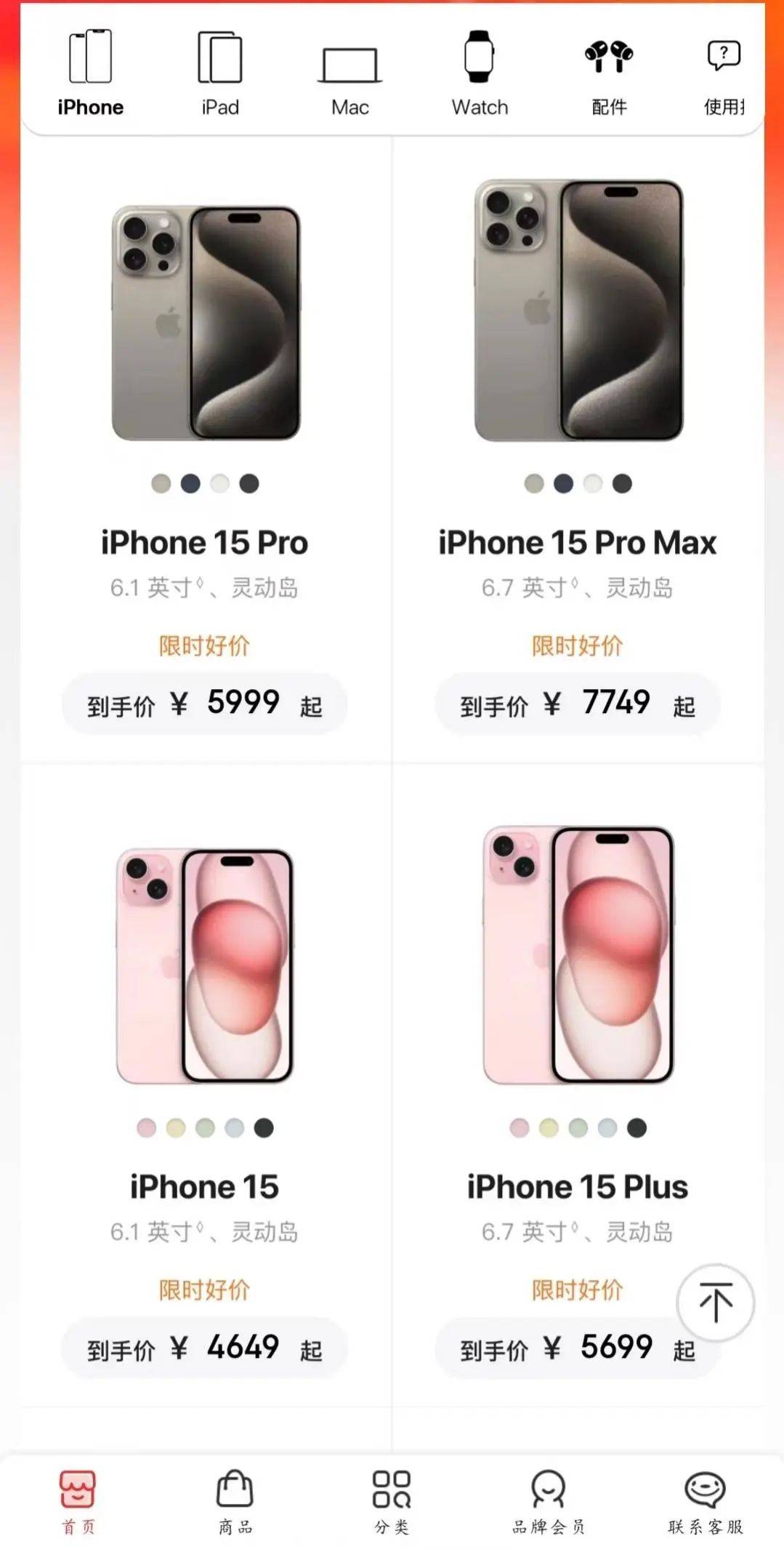The width and height of the screenshot is (784, 1549).
Task: Tap the iPhone 15 Pro ¥5999 price button
Action: pyautogui.click(x=204, y=704)
